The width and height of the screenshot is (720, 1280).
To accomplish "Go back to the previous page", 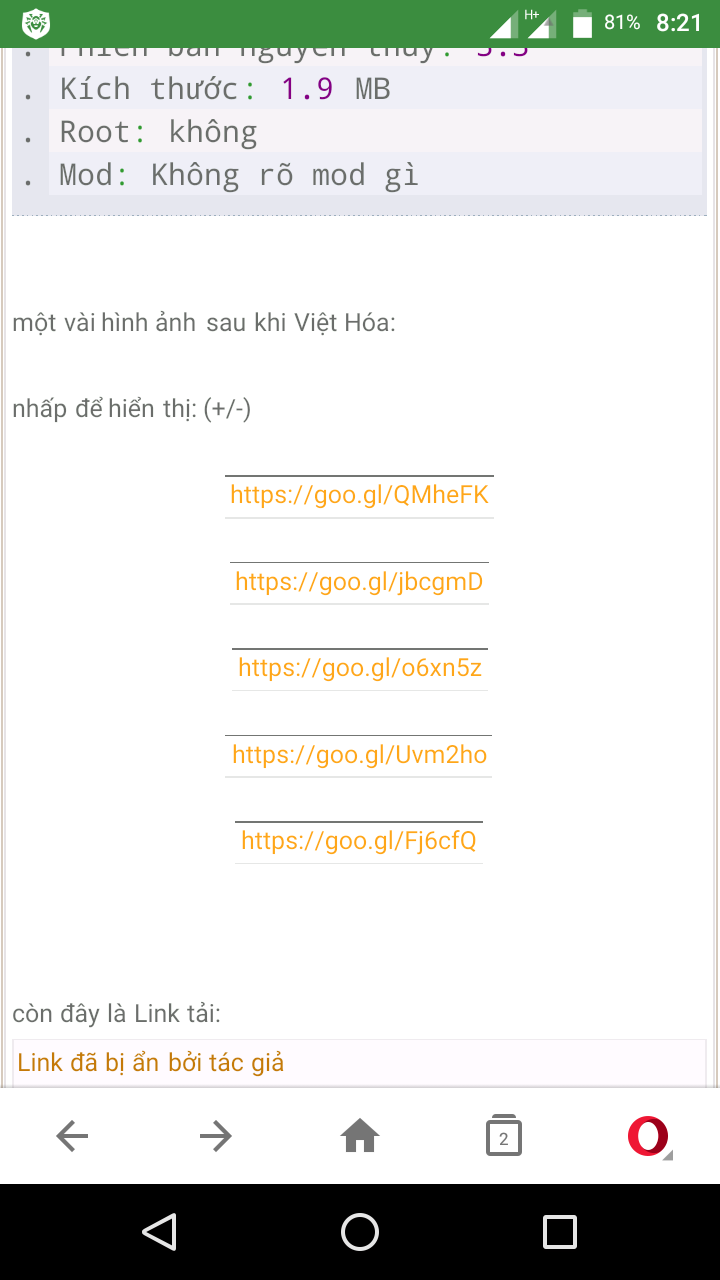I will (72, 1136).
